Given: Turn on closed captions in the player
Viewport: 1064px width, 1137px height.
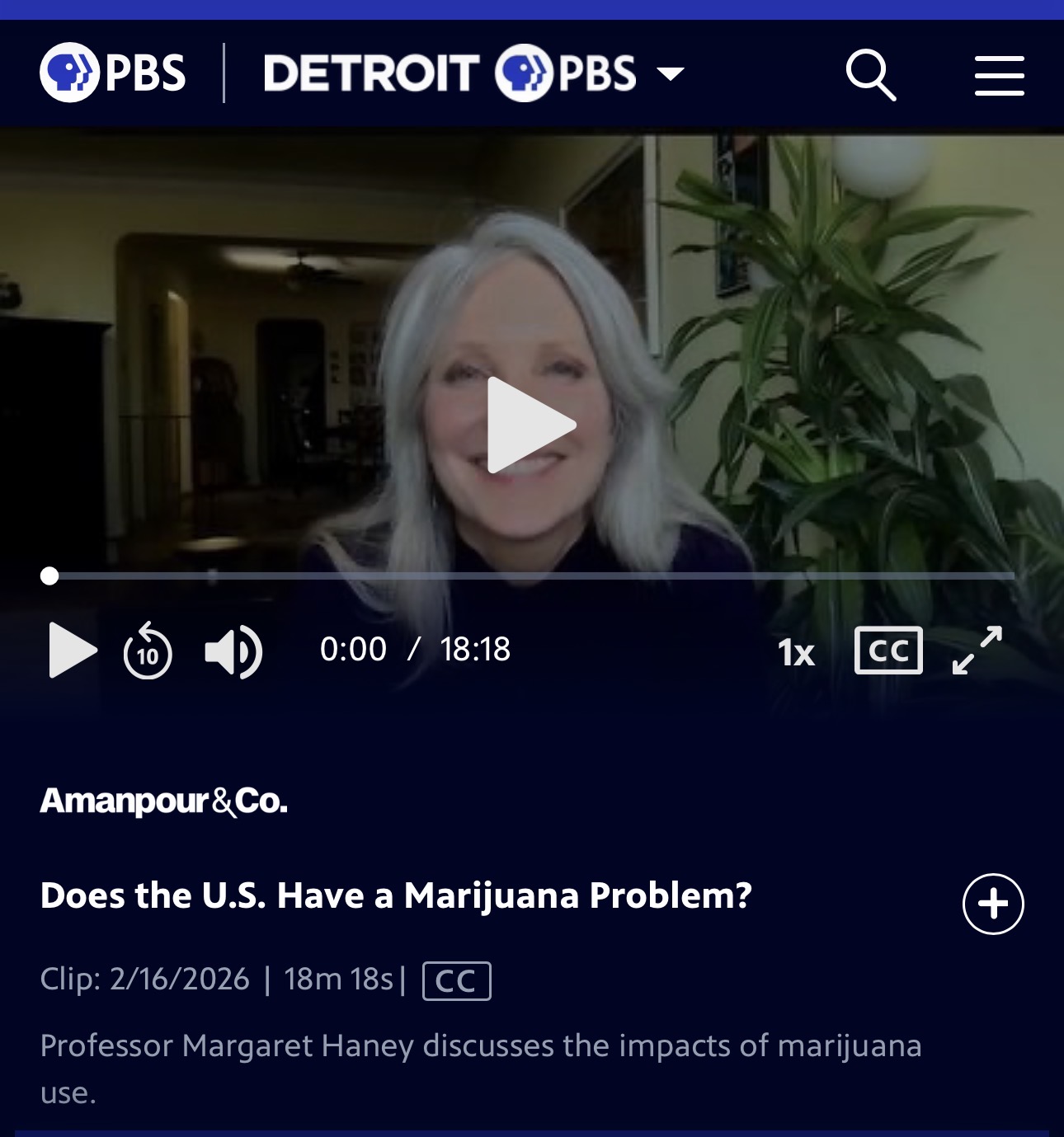Looking at the screenshot, I should (888, 651).
